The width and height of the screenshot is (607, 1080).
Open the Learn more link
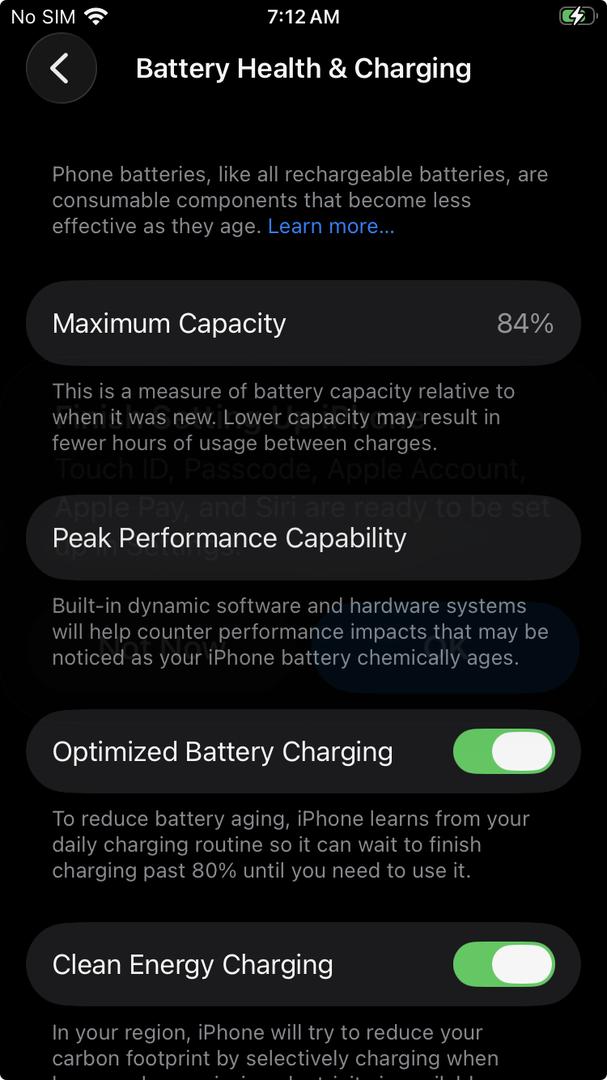pos(331,226)
